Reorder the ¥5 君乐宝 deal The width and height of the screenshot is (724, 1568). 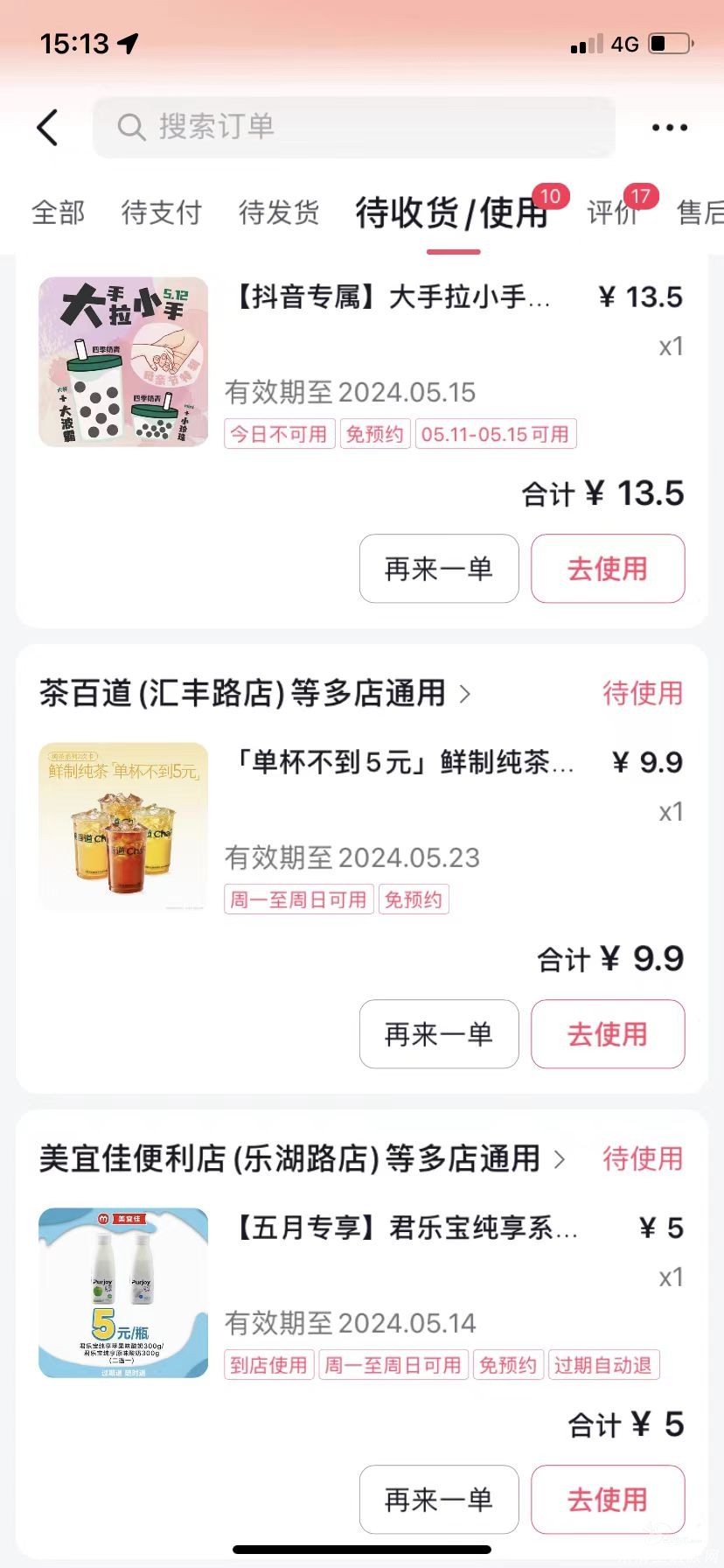click(439, 1500)
